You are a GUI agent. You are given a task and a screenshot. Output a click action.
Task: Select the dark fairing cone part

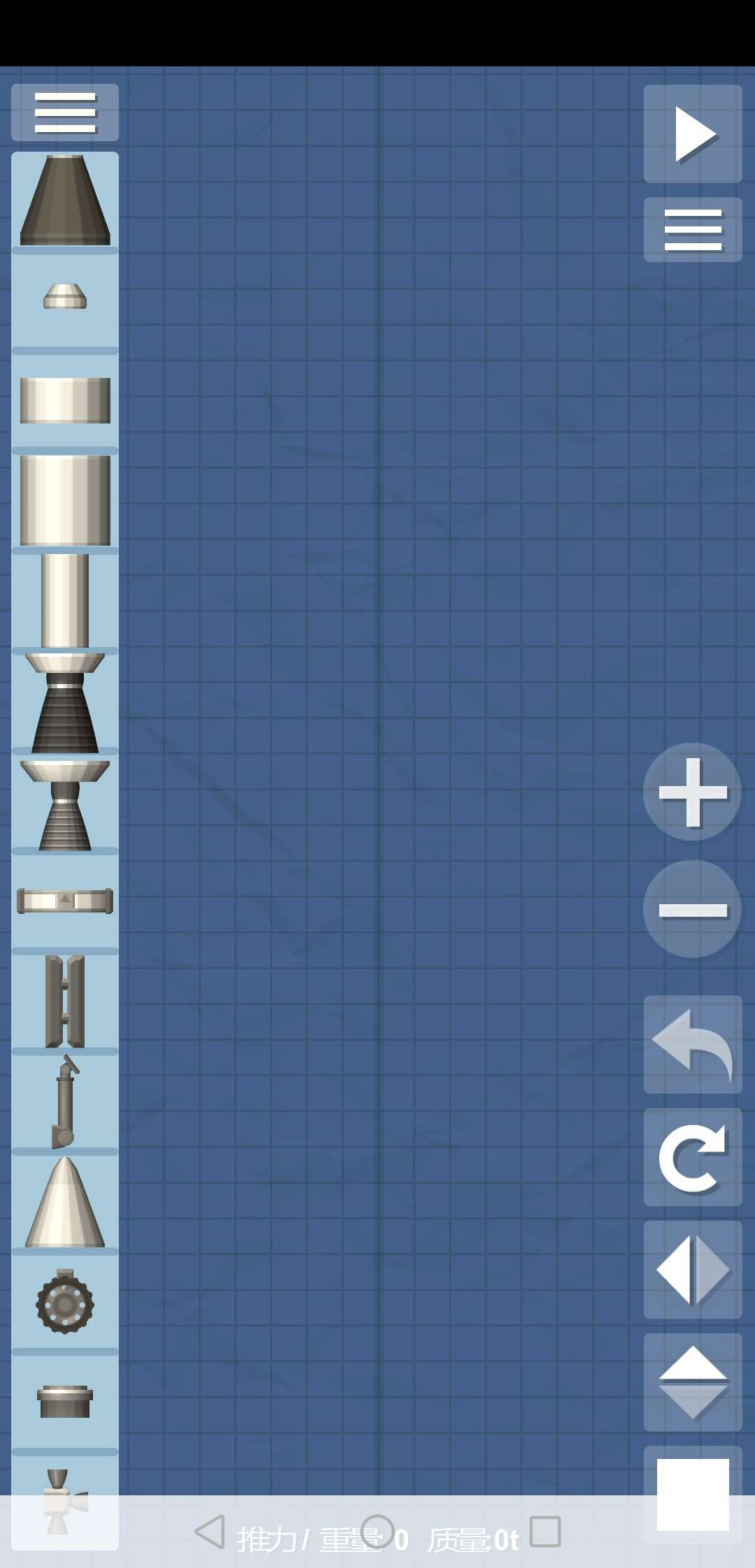65,201
